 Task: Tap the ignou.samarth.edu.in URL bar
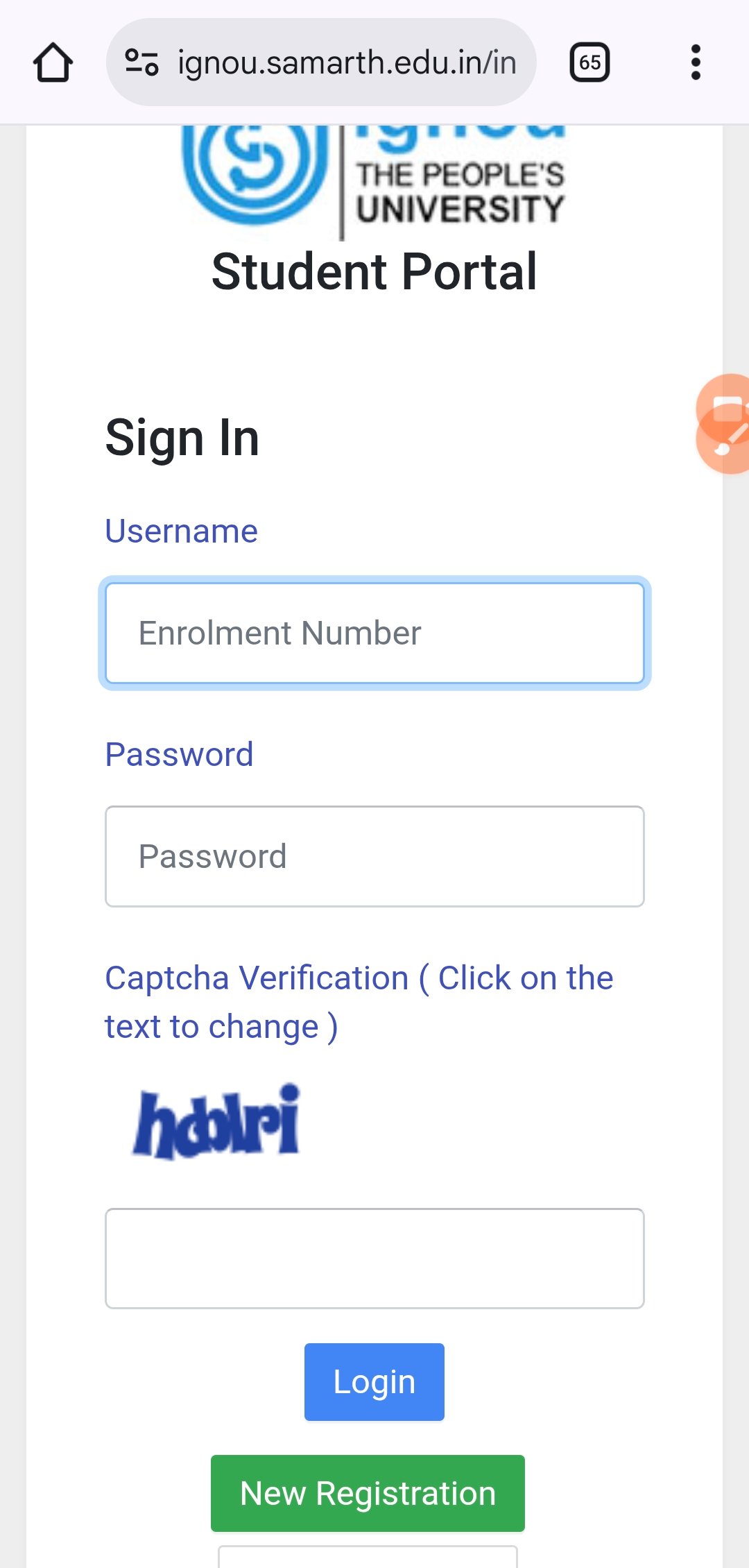pyautogui.click(x=347, y=62)
